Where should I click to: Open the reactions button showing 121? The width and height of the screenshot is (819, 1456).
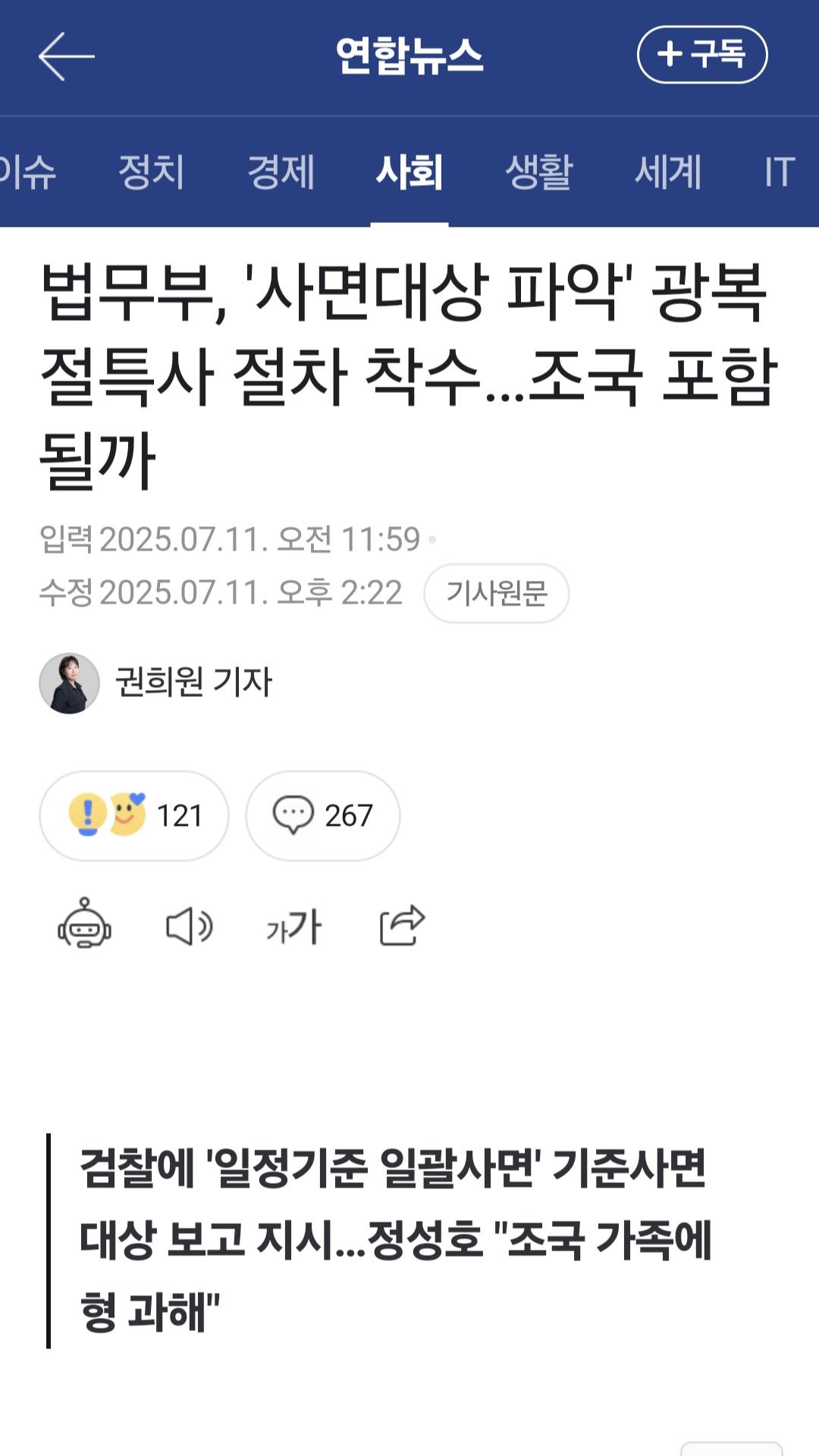(134, 816)
